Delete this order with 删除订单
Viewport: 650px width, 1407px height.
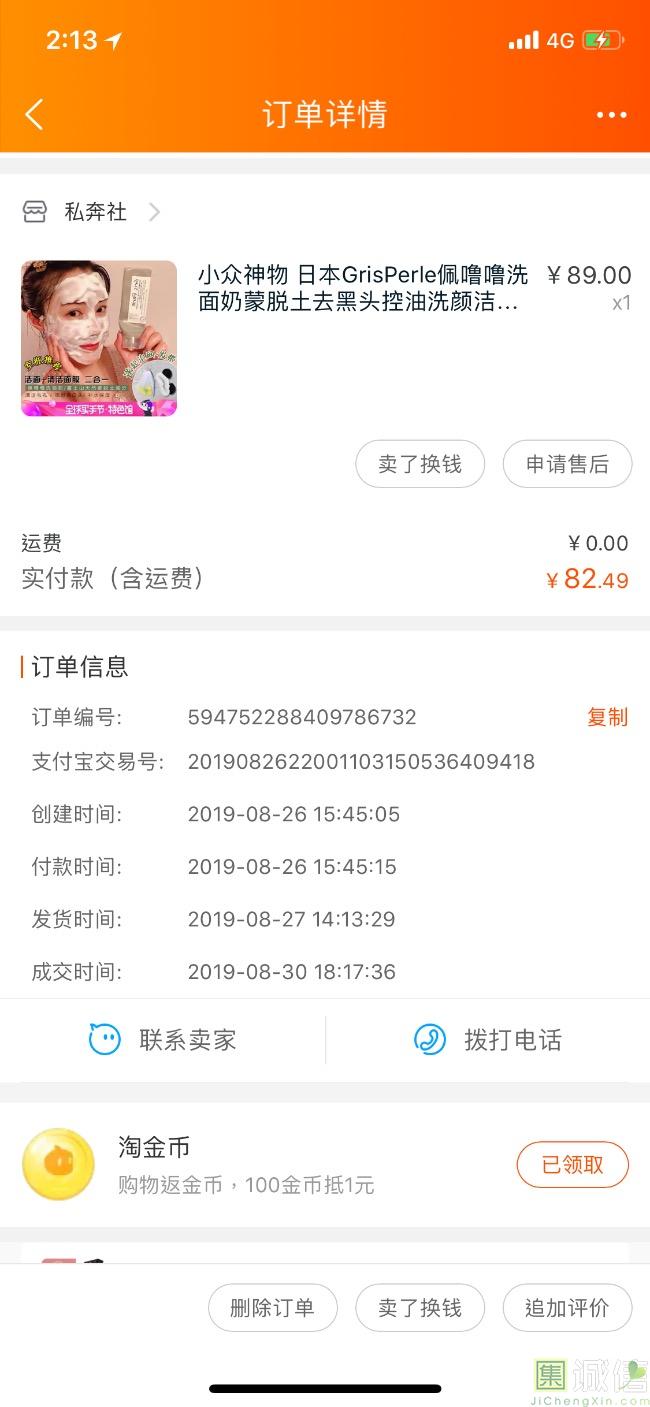272,1308
